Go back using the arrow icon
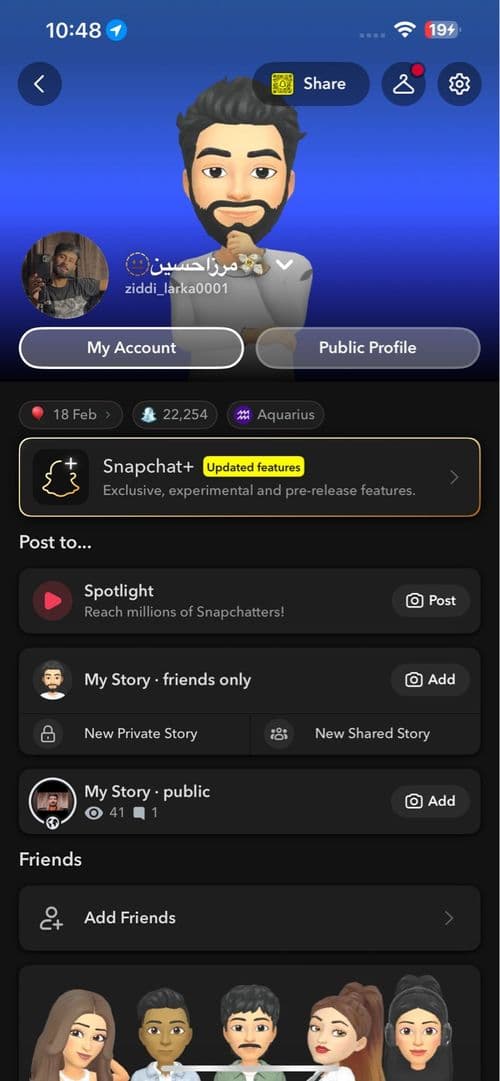This screenshot has height=1081, width=500. 39,84
